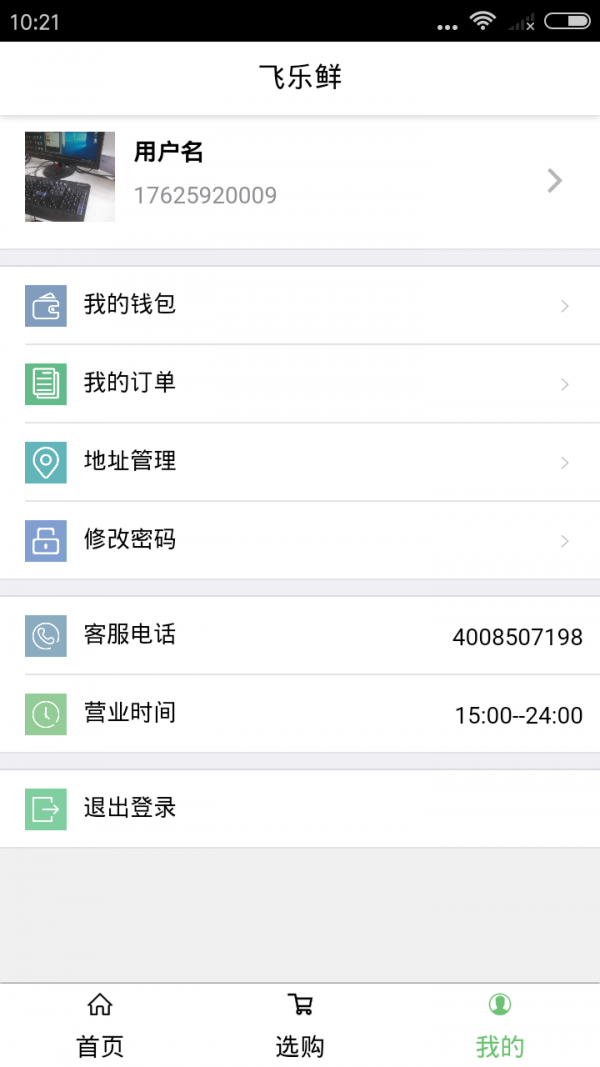
Task: View 我的订单 orders
Action: coord(300,383)
